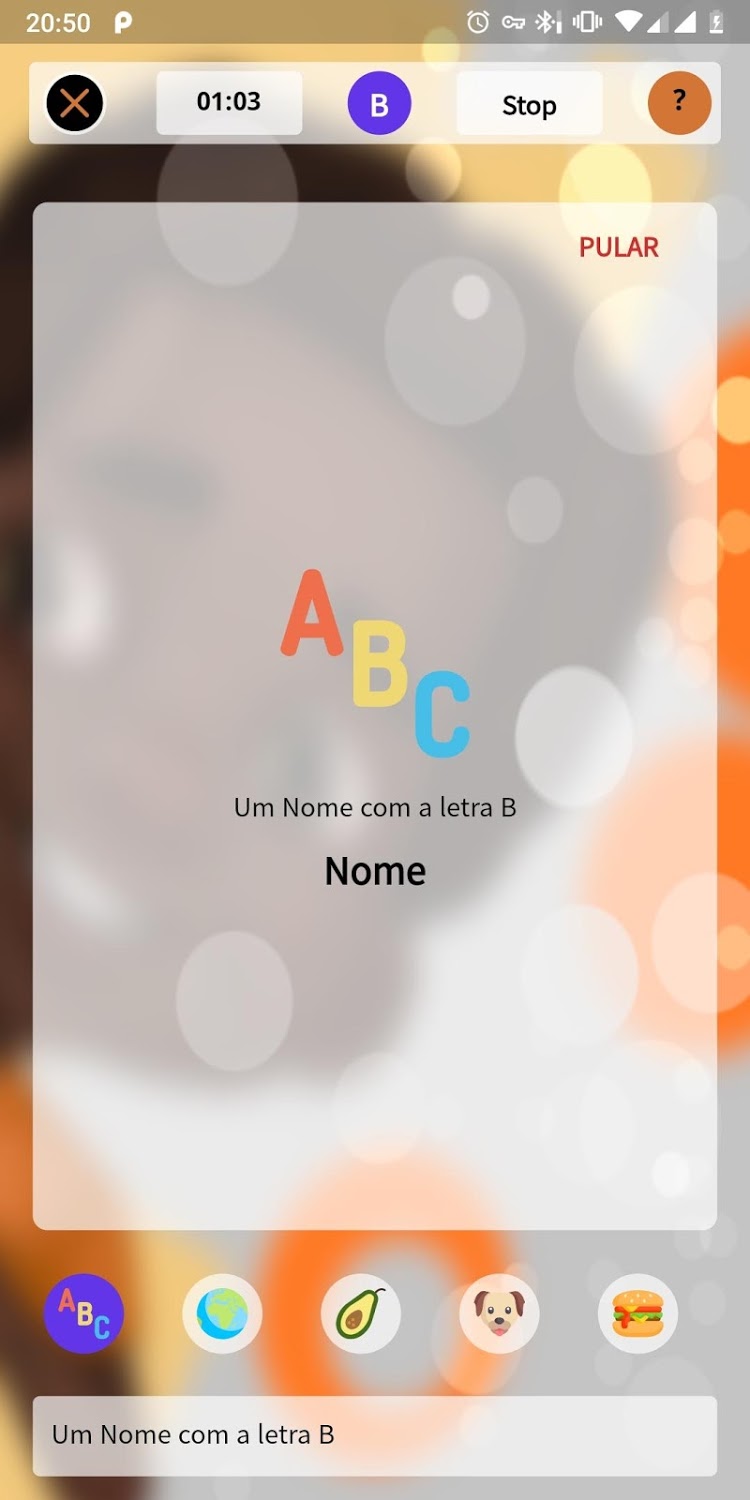Open help with the question mark icon
Screen dimensions: 750x1500
(x=679, y=102)
